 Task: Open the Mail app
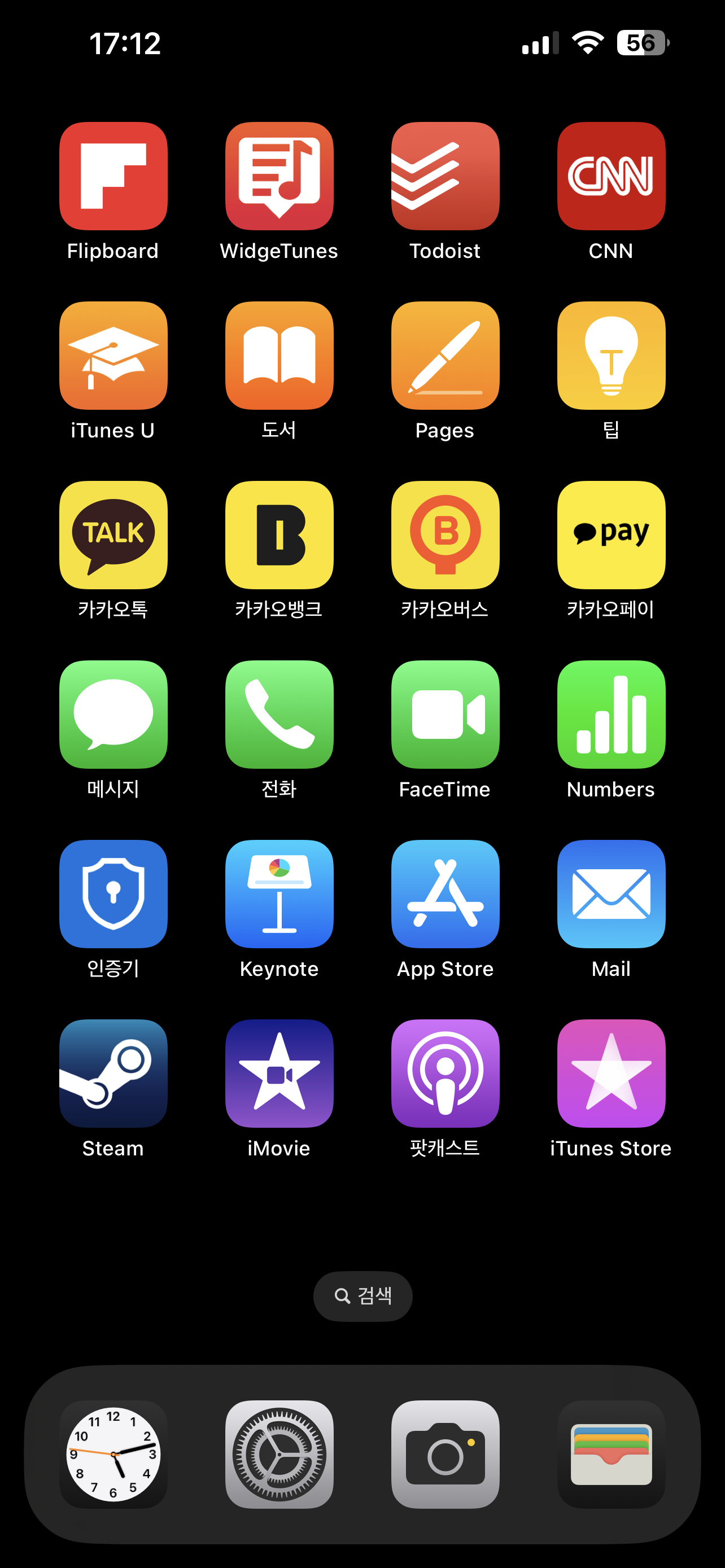pos(611,894)
